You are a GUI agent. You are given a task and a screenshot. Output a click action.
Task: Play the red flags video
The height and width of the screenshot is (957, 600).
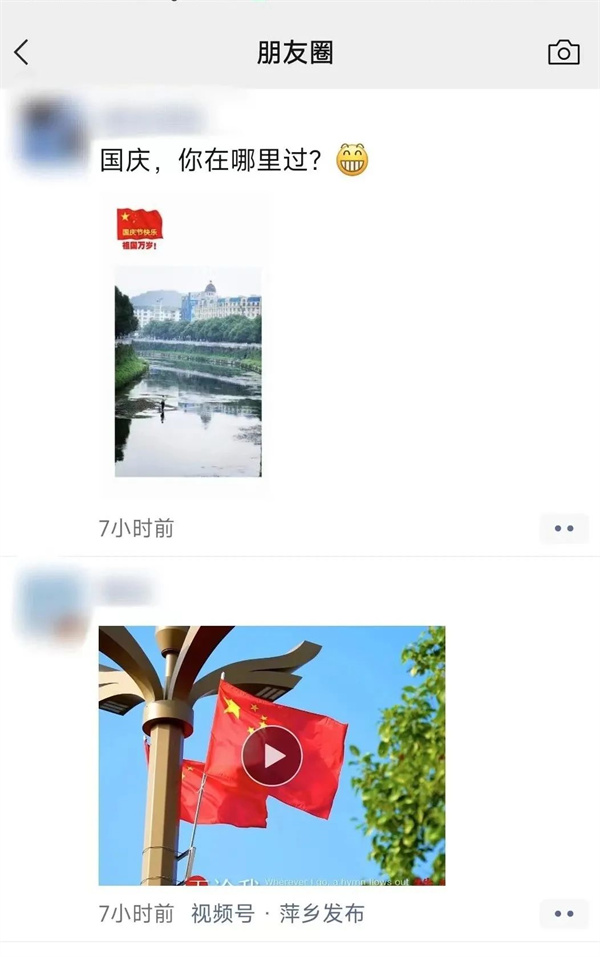271,755
